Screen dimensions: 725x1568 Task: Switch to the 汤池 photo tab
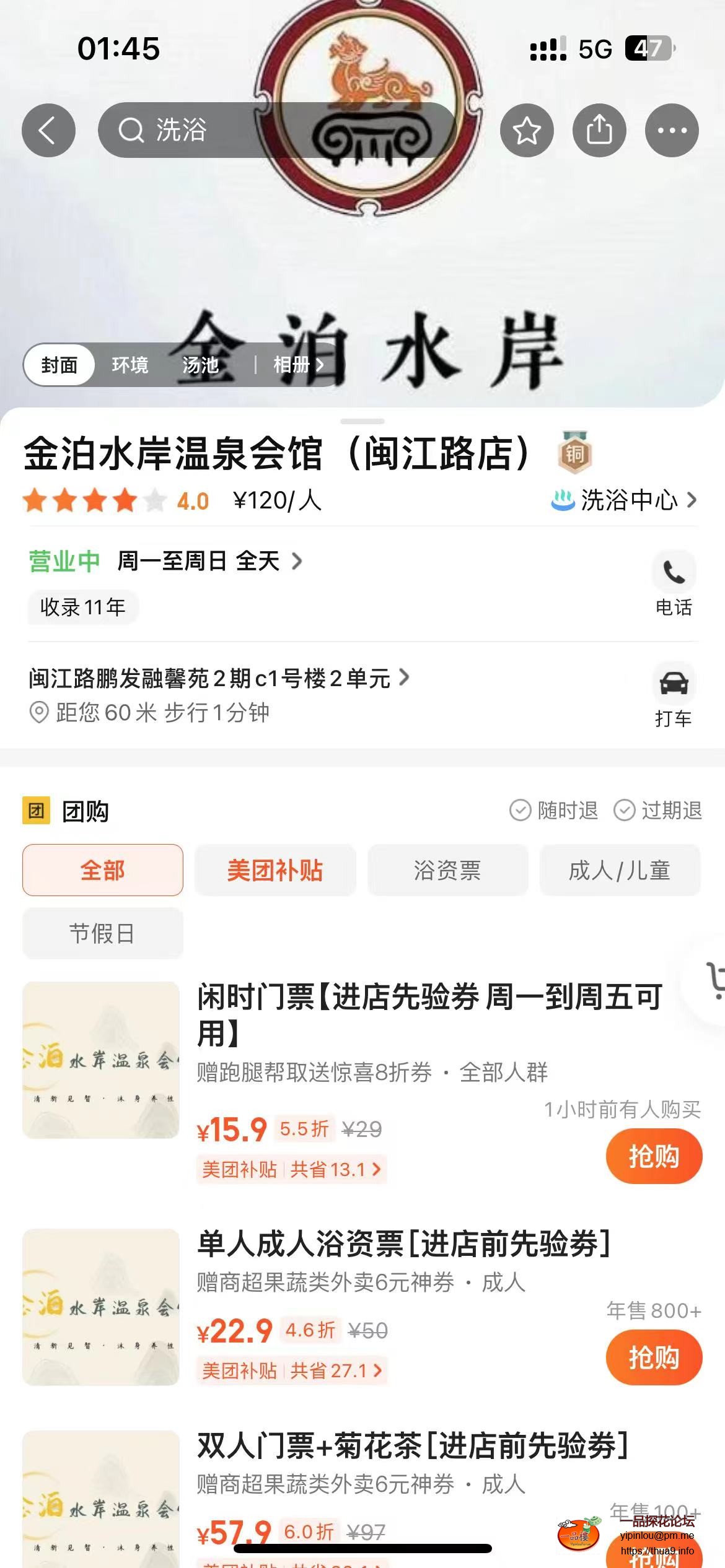tap(200, 365)
